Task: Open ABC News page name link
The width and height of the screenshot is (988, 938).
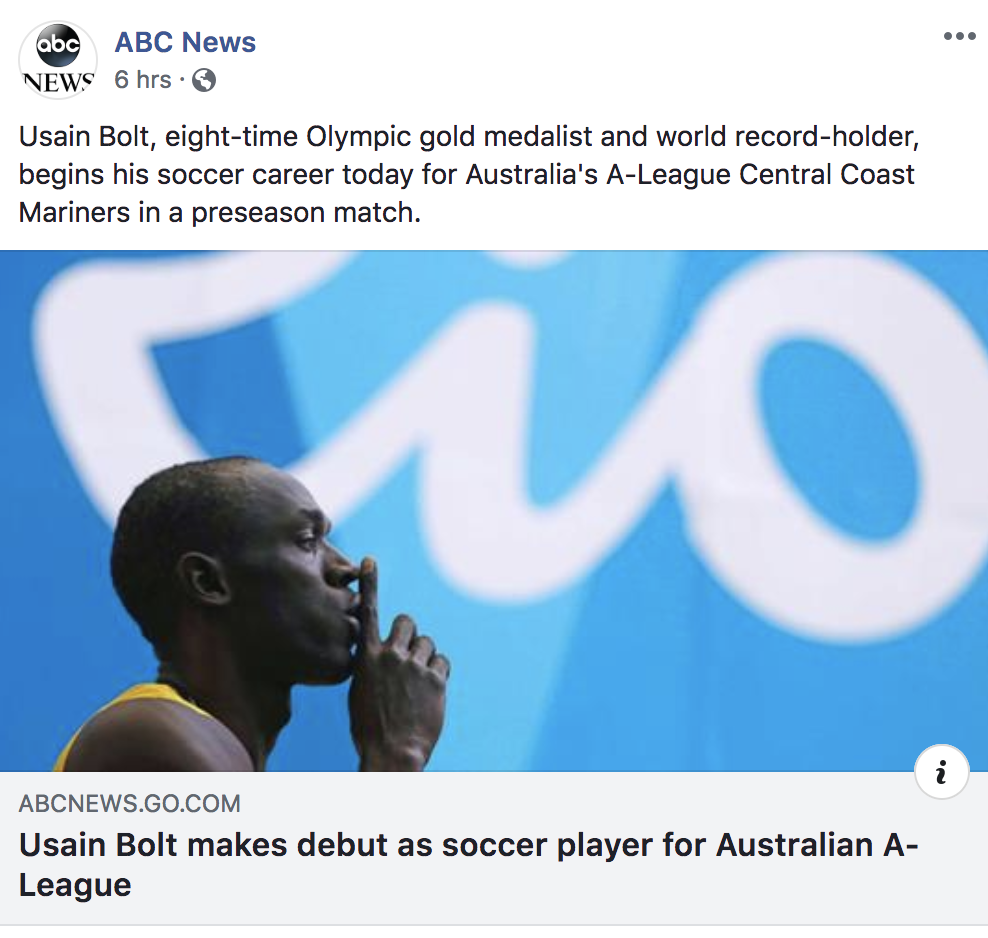Action: 185,42
